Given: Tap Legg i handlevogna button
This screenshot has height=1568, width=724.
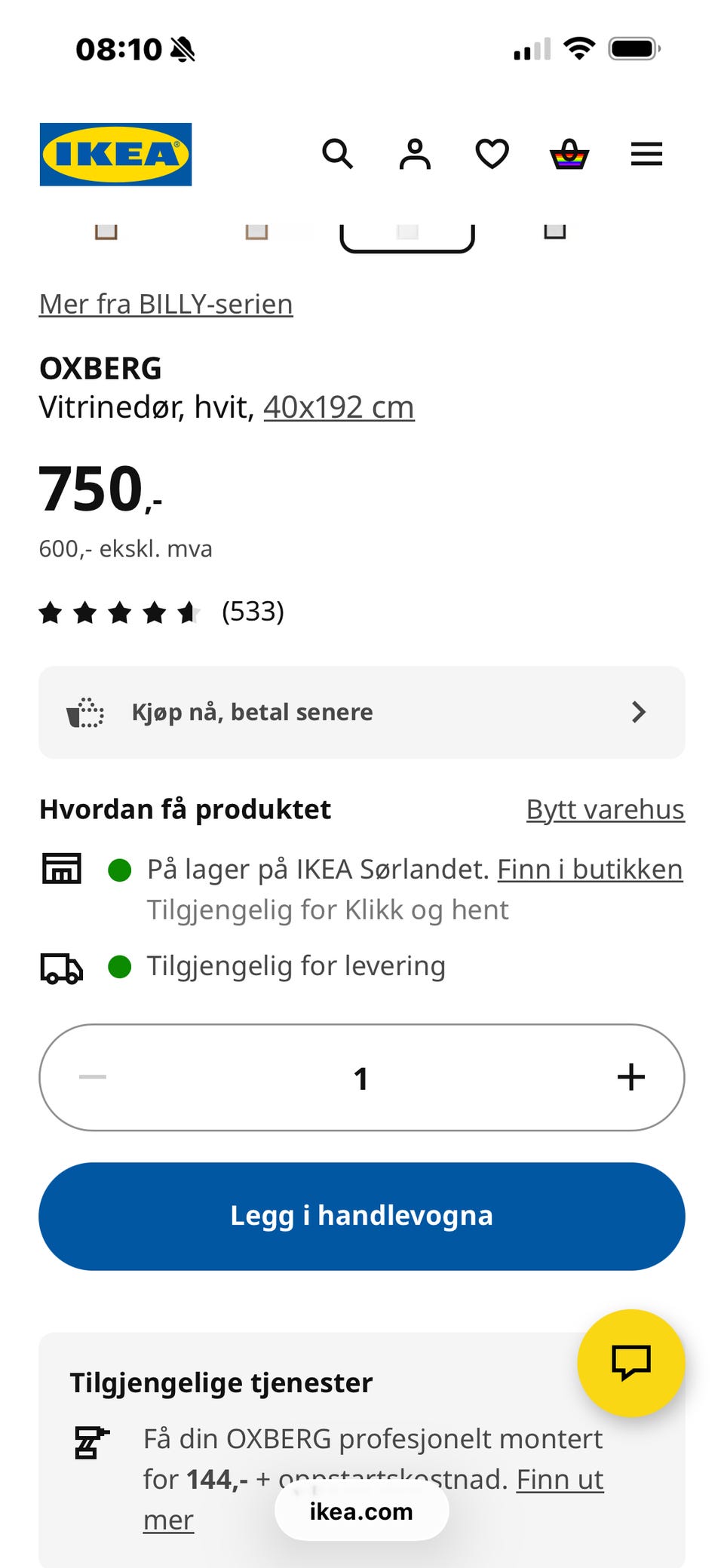Looking at the screenshot, I should (x=362, y=1216).
